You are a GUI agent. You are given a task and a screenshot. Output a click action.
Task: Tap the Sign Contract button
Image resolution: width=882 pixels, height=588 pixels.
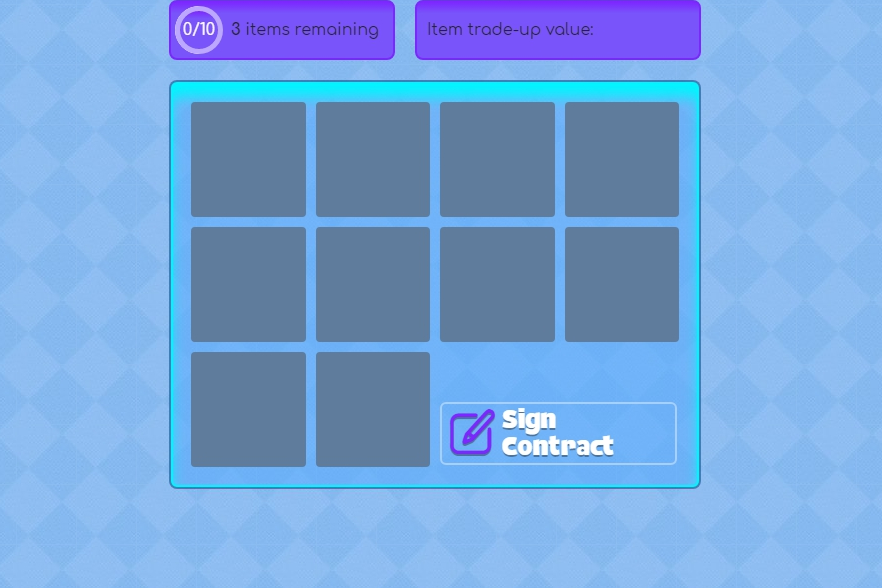click(558, 433)
